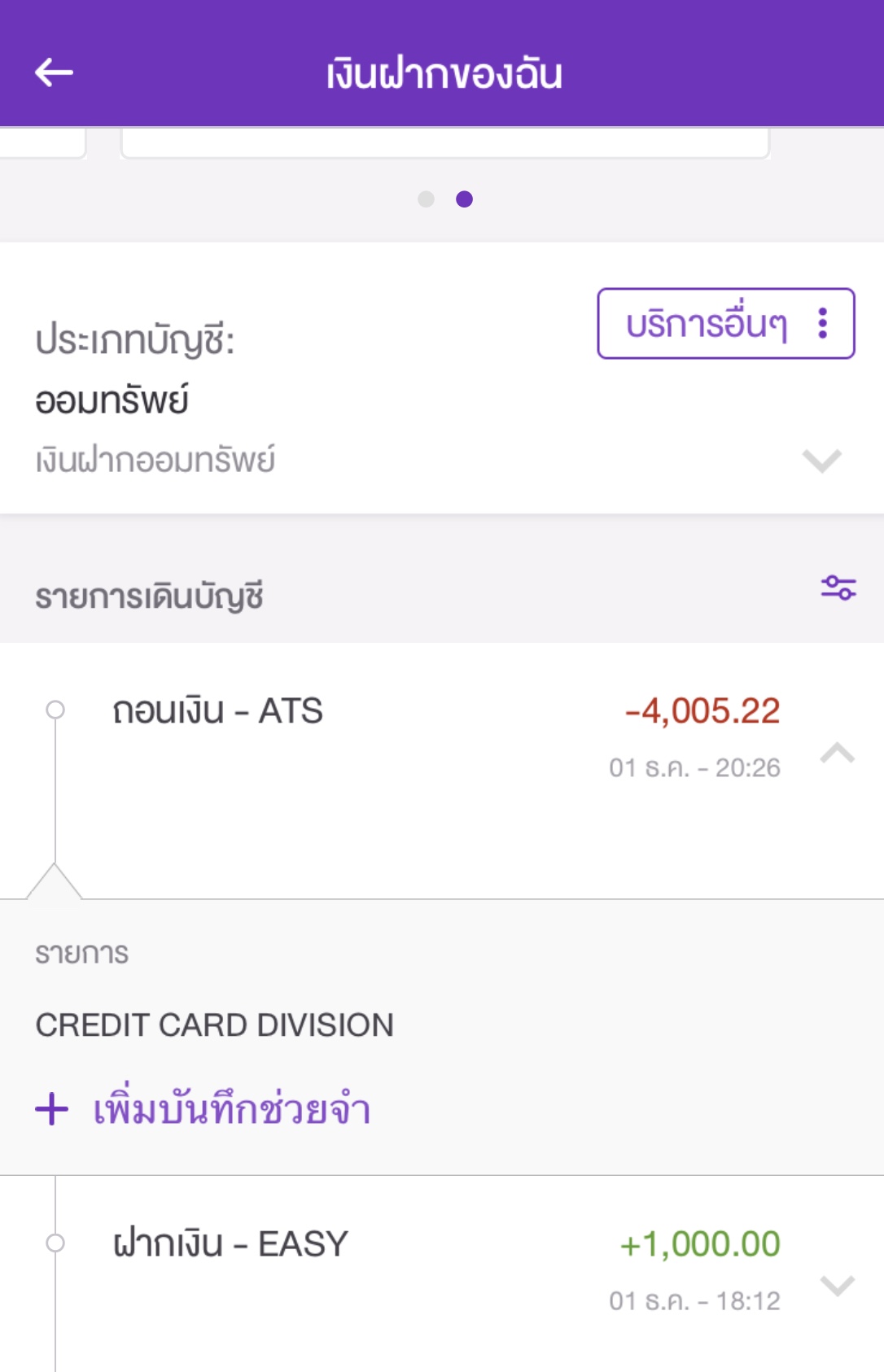This screenshot has width=884, height=1372.
Task: Open the transaction filter icon
Action: (x=838, y=588)
